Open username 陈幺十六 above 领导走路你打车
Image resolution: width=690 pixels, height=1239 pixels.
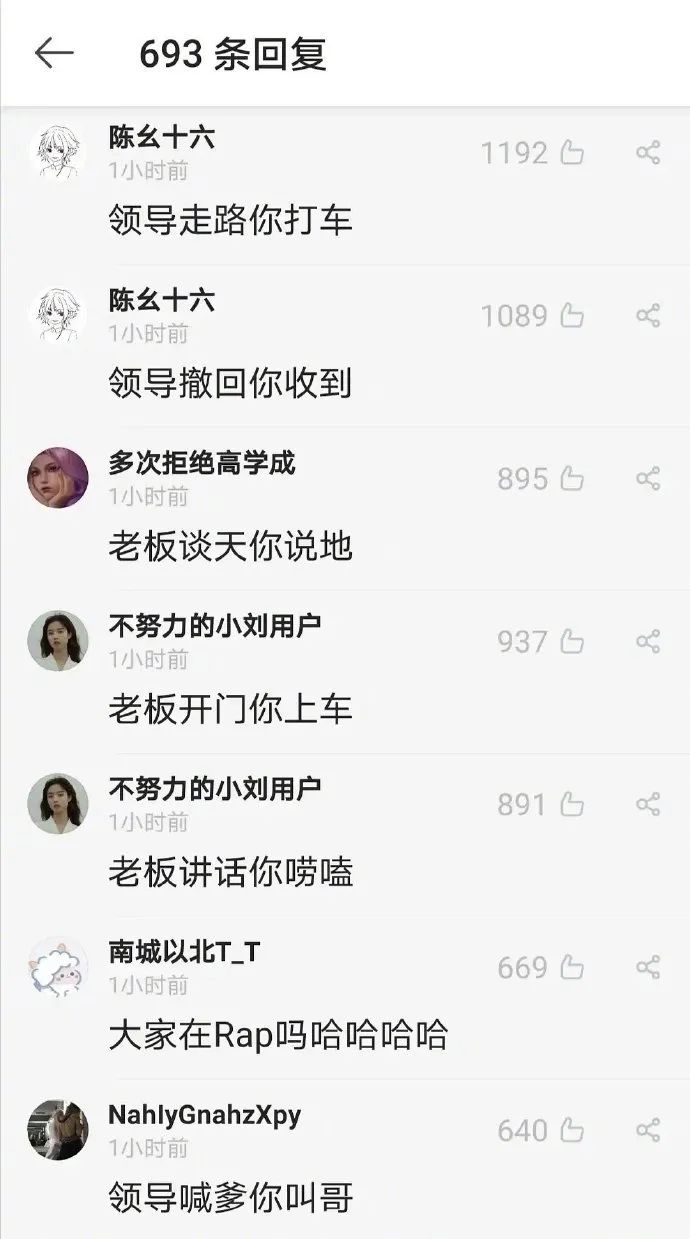(x=161, y=137)
